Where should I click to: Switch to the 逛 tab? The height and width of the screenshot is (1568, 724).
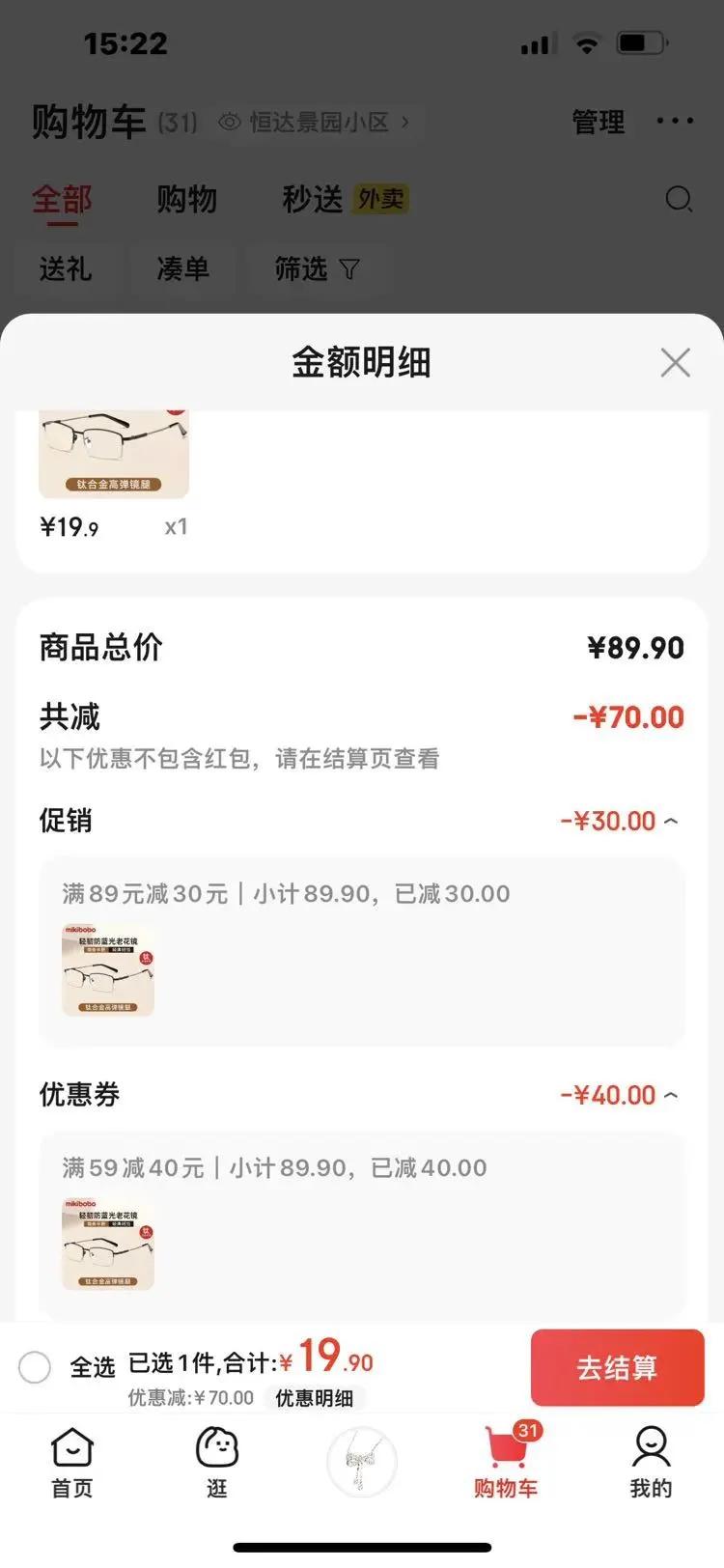coord(217,1462)
